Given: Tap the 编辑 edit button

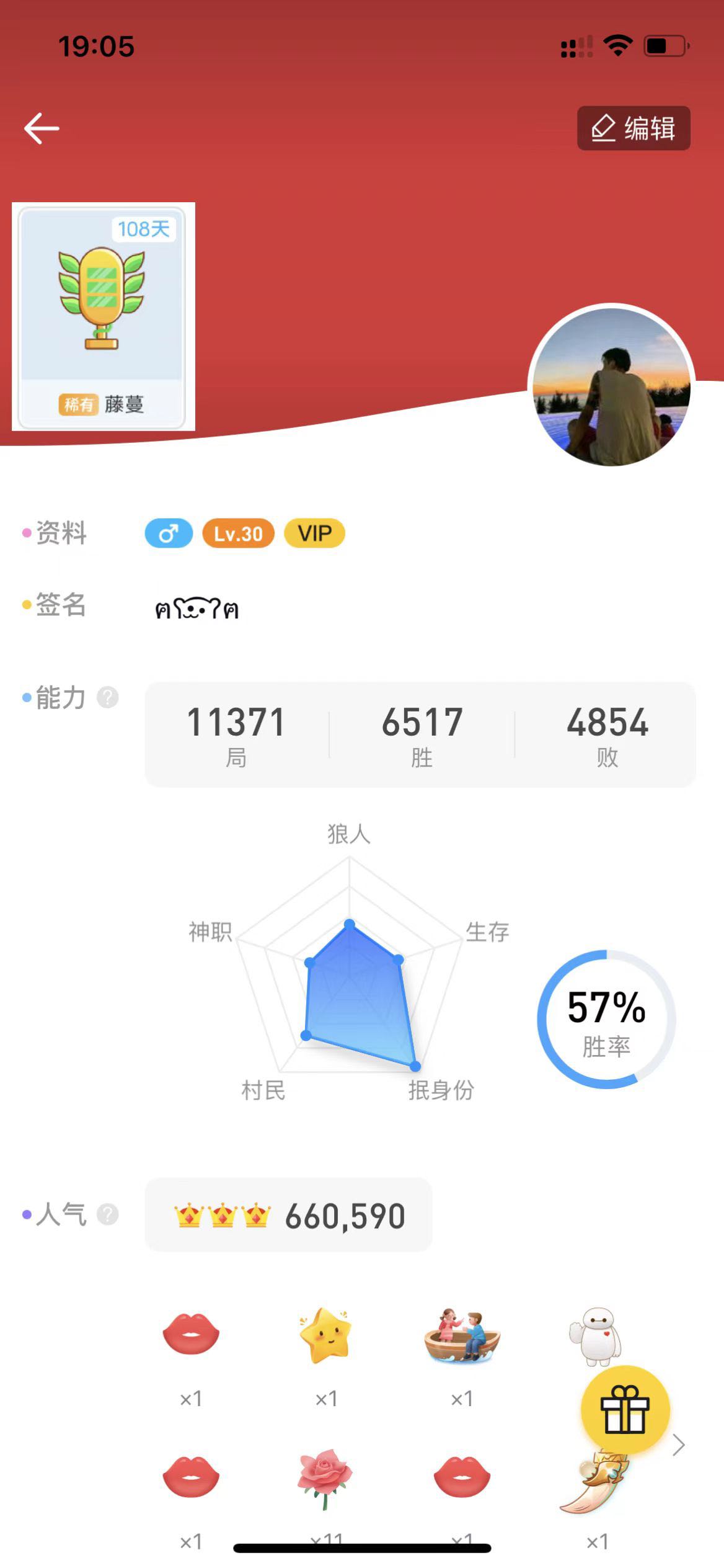Looking at the screenshot, I should (x=633, y=128).
